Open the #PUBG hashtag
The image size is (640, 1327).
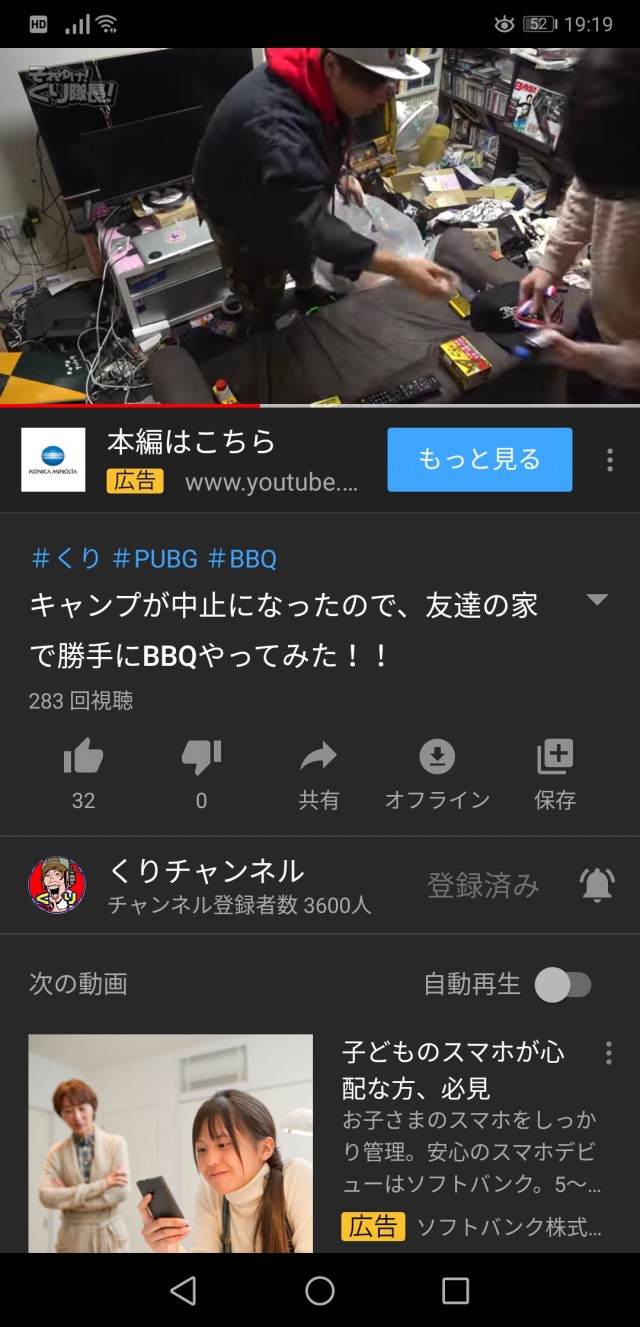coord(154,558)
